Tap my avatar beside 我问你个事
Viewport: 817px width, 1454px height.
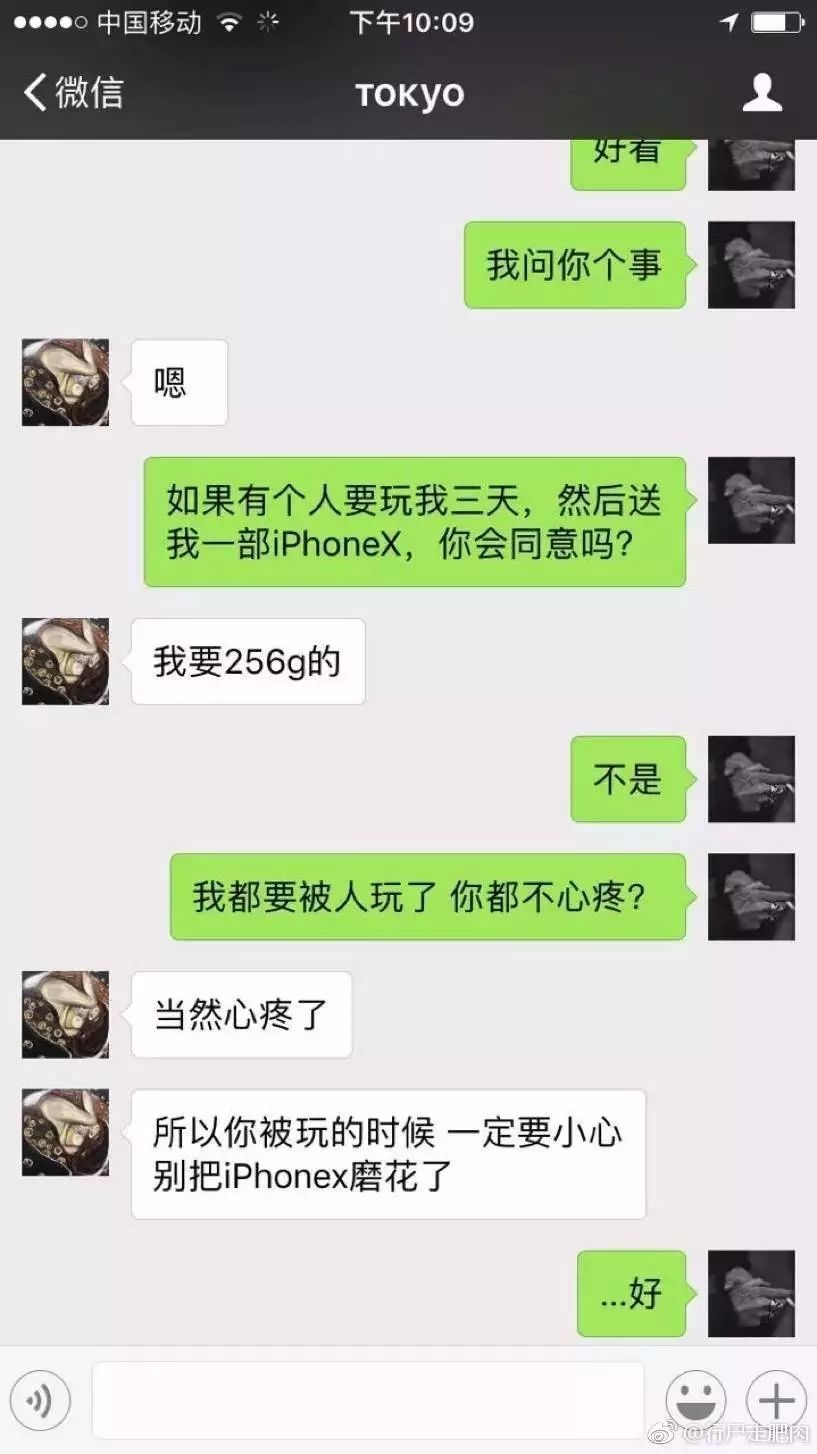pyautogui.click(x=751, y=265)
